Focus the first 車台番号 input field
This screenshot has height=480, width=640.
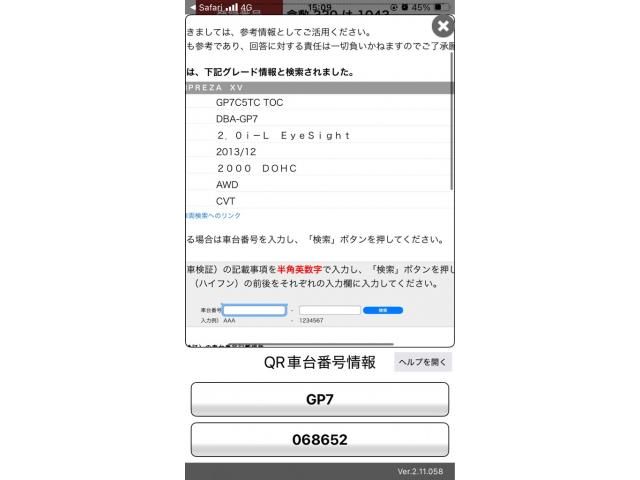click(x=254, y=310)
